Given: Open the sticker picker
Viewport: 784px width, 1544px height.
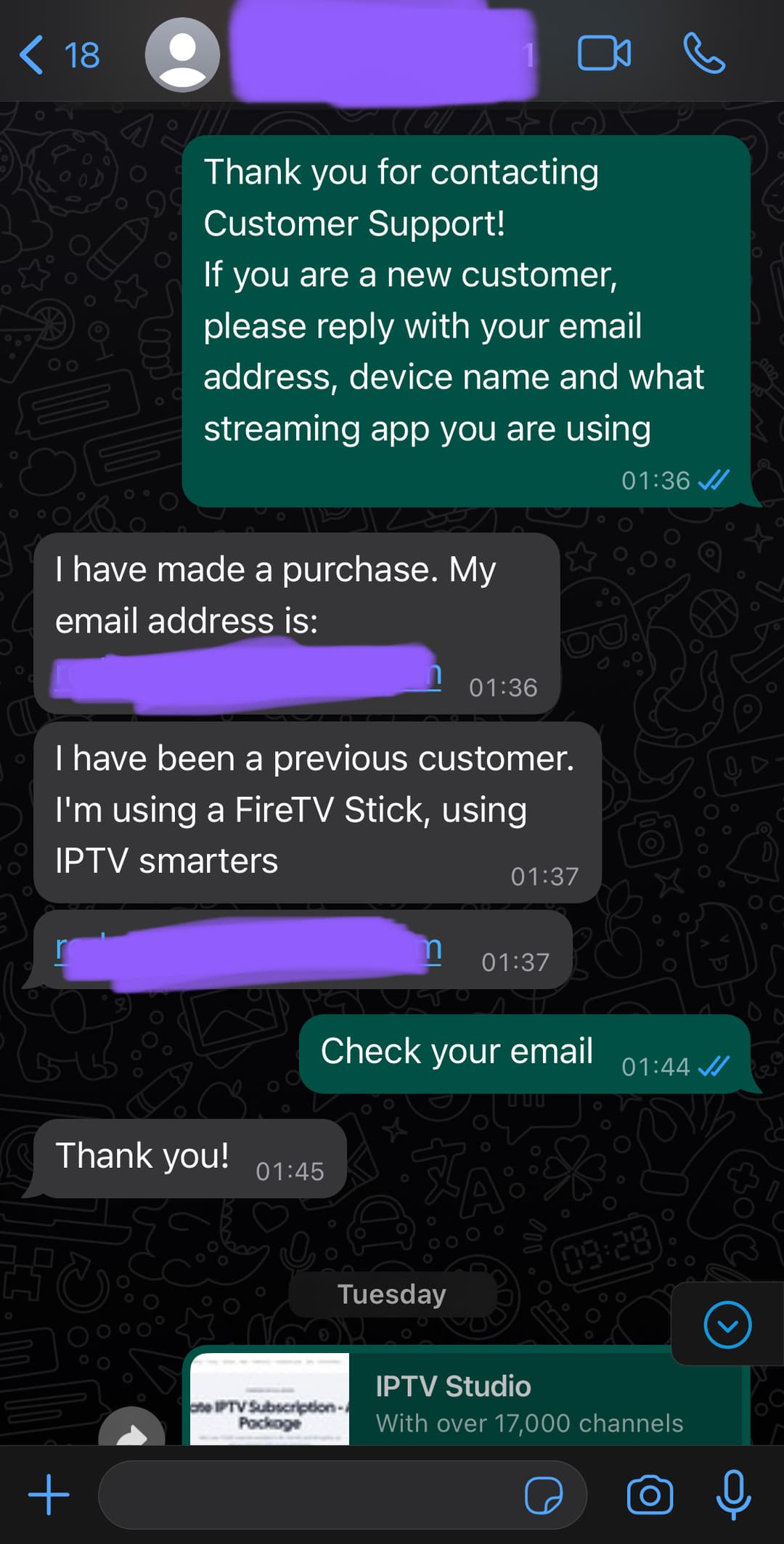Looking at the screenshot, I should coord(543,1495).
